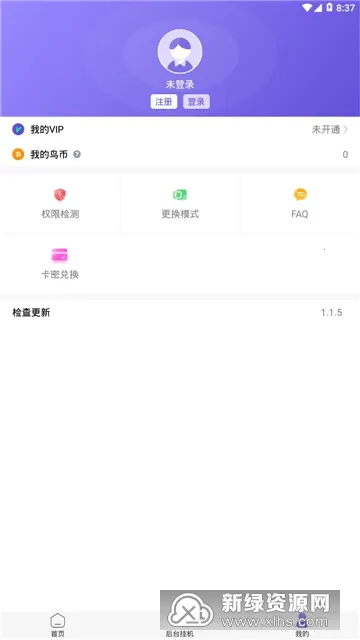Tap 检查更新 to check for updates
360x640 pixels.
(x=180, y=313)
